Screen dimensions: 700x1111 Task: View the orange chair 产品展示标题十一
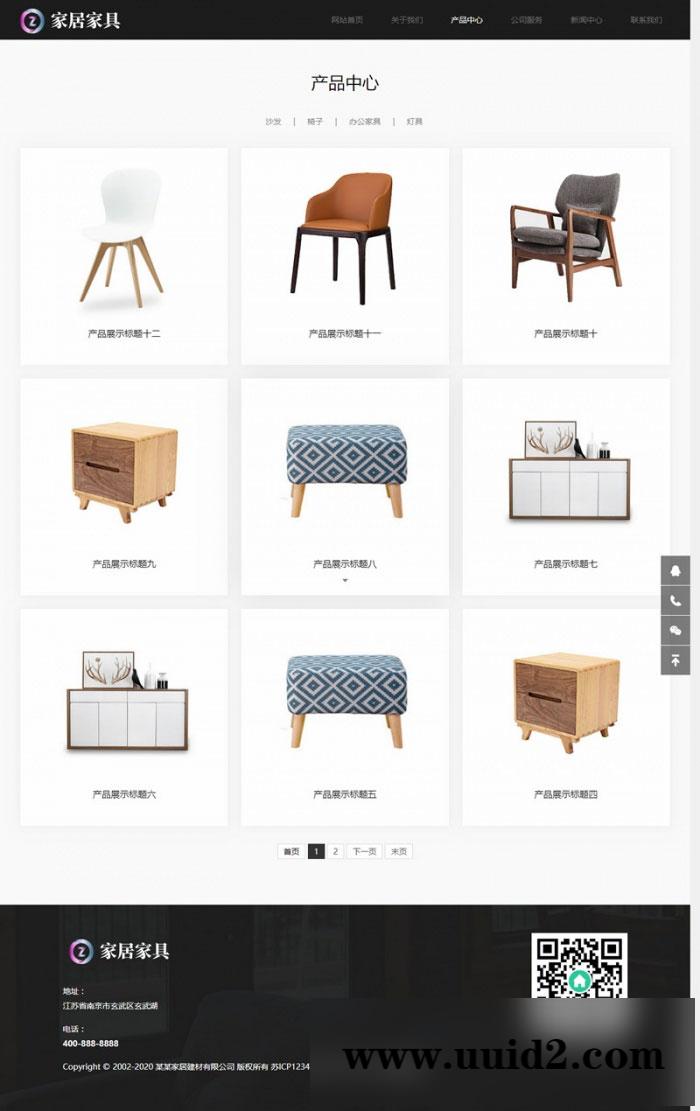pyautogui.click(x=345, y=256)
